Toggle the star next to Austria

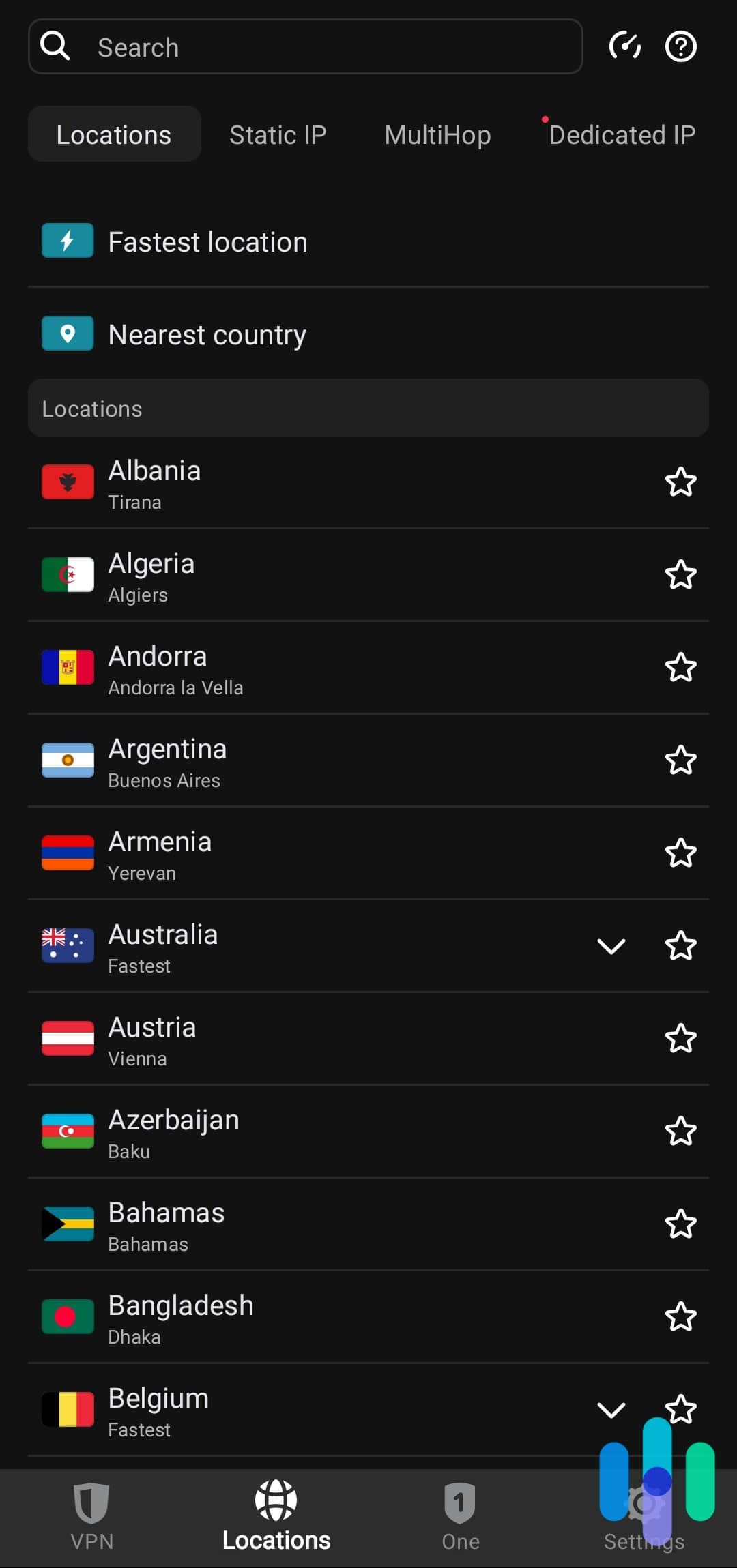681,1039
